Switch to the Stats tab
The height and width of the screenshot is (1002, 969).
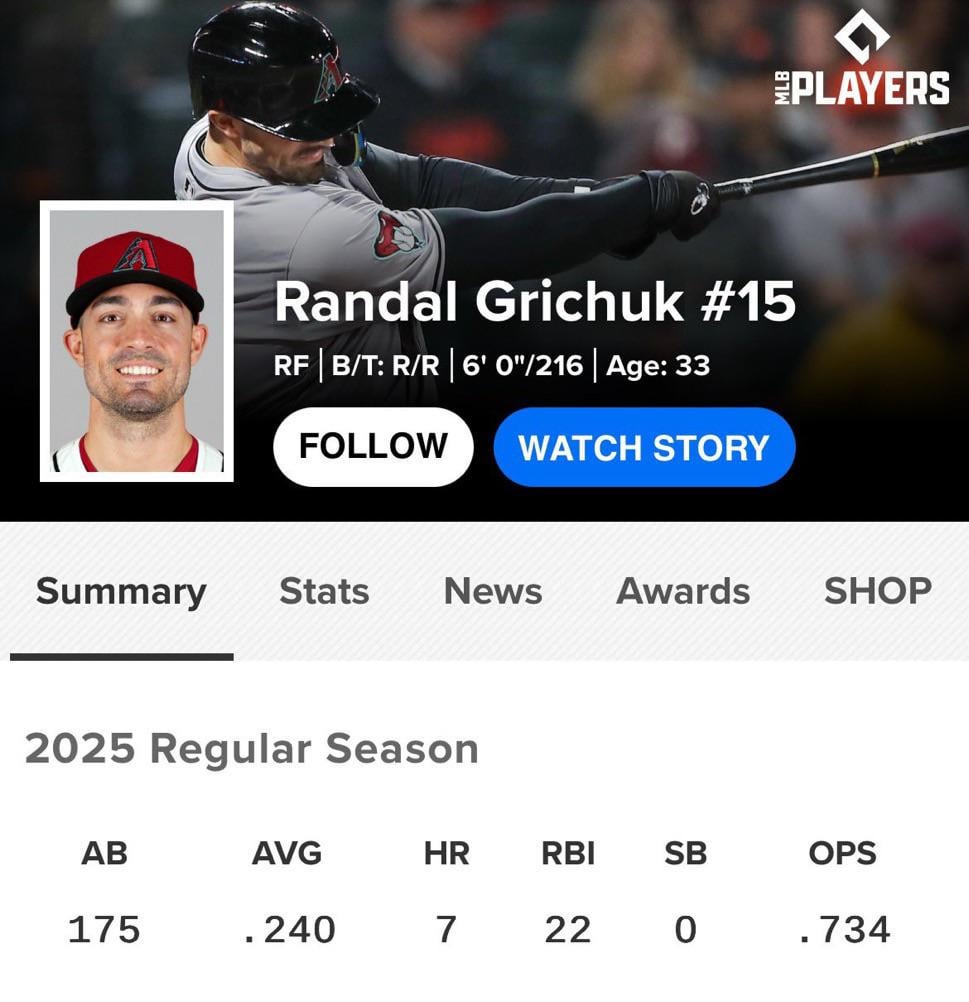point(323,591)
